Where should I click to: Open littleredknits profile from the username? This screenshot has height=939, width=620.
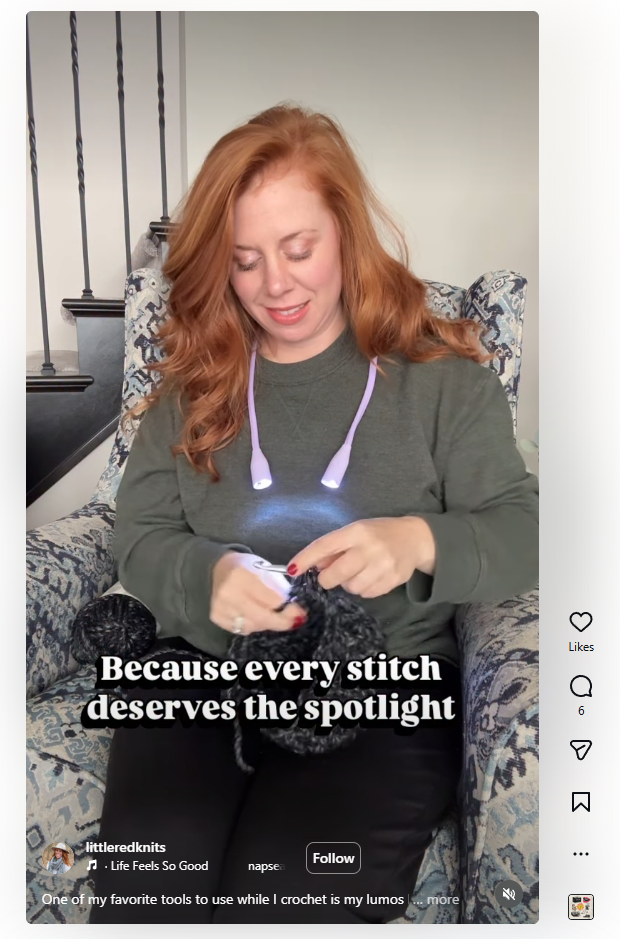tap(126, 847)
